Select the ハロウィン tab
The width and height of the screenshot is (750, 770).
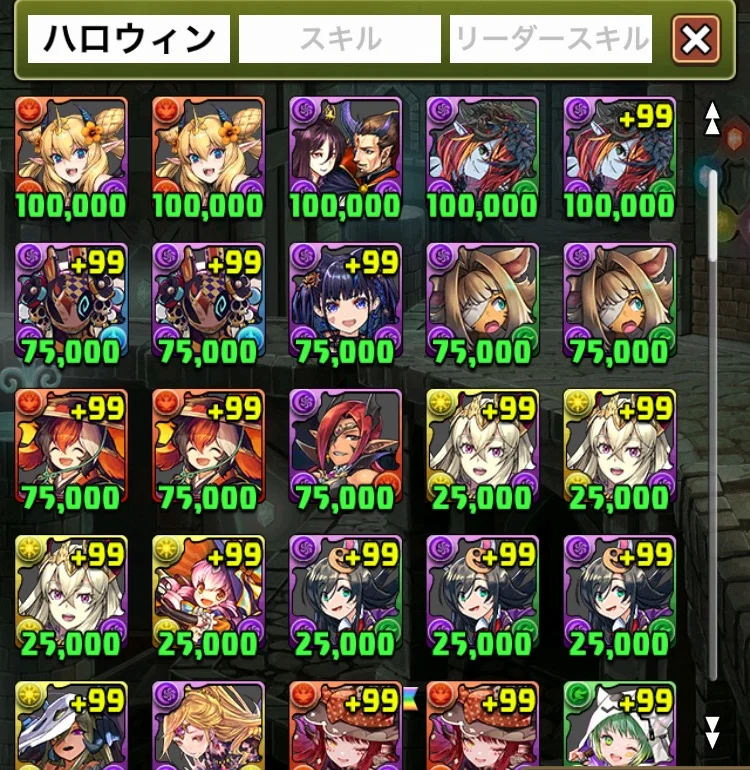(129, 39)
